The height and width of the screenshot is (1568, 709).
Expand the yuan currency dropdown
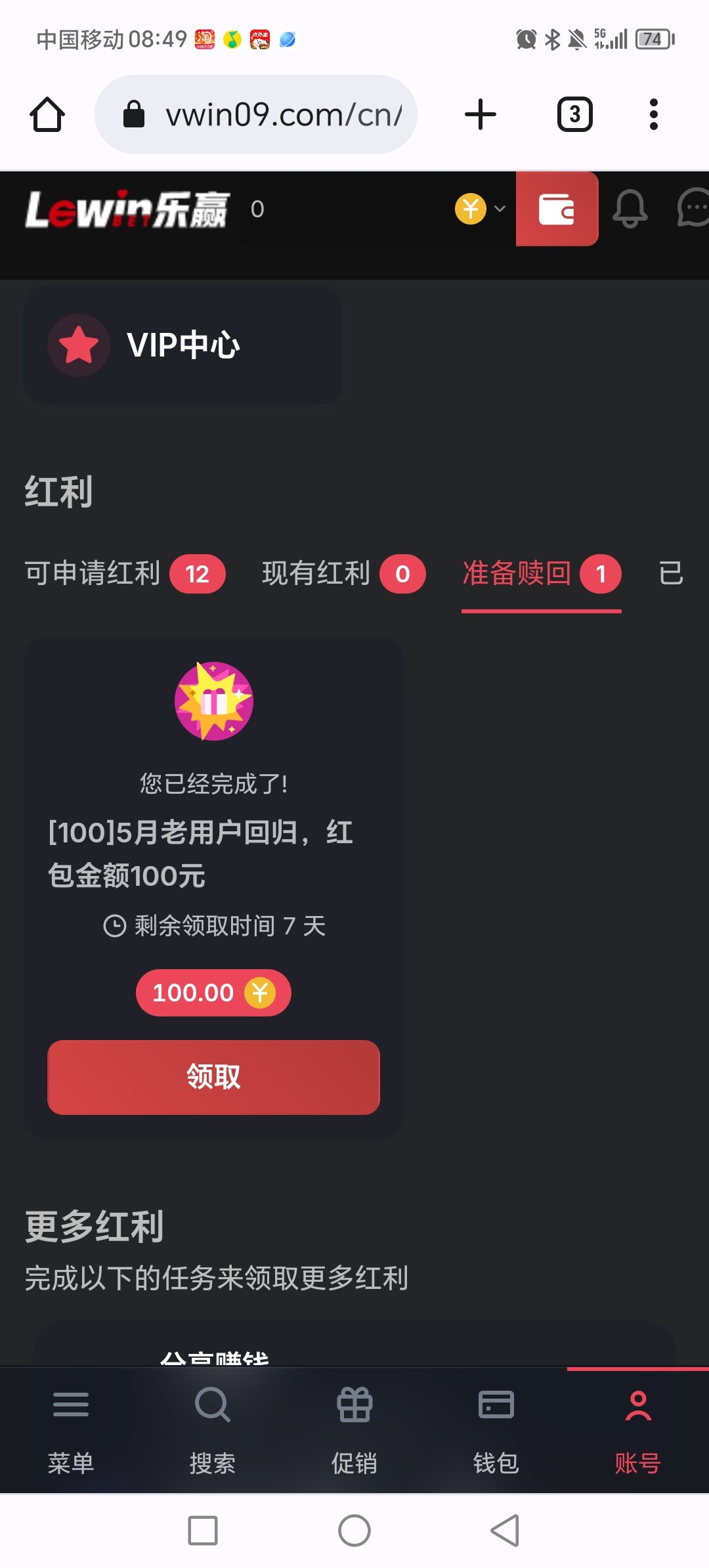(481, 209)
